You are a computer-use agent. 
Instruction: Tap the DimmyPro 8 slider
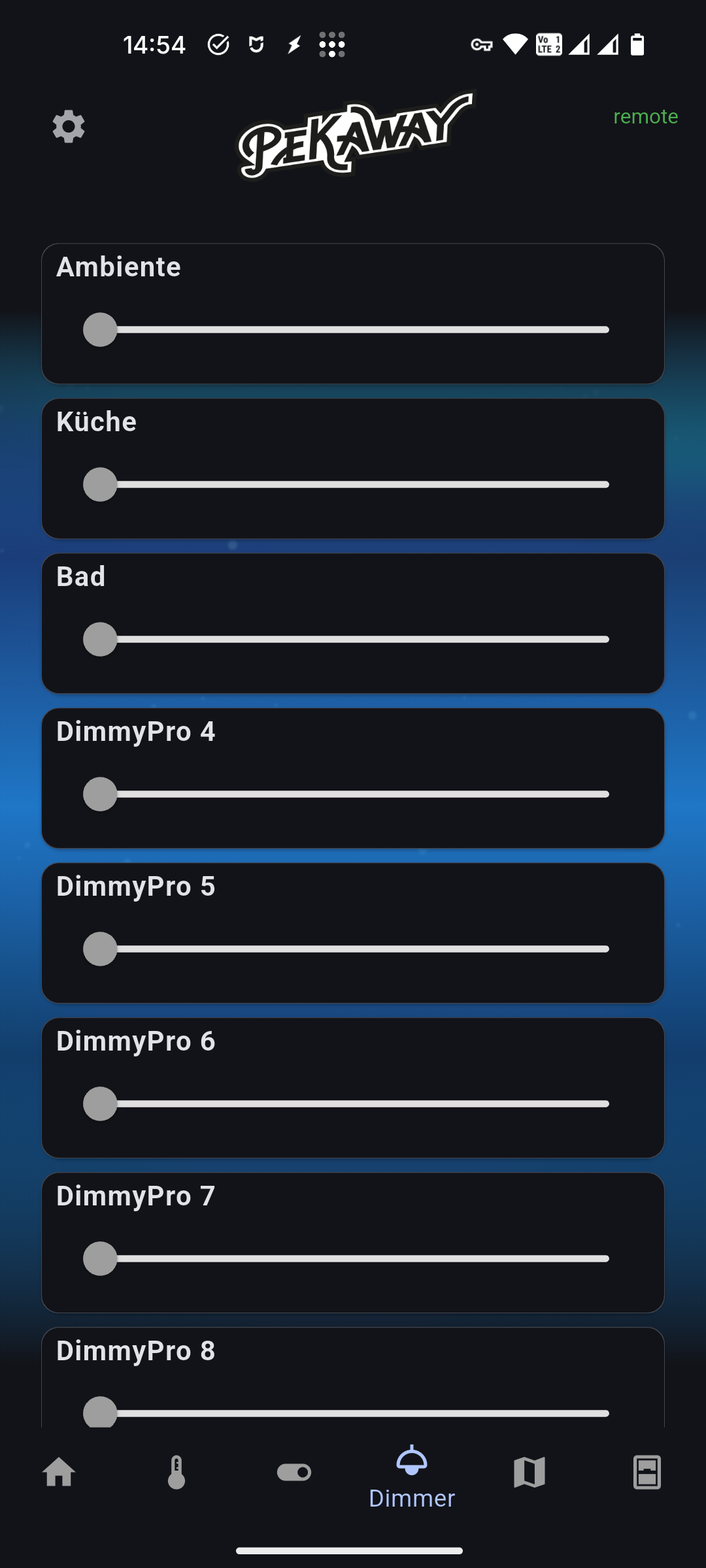353,1413
